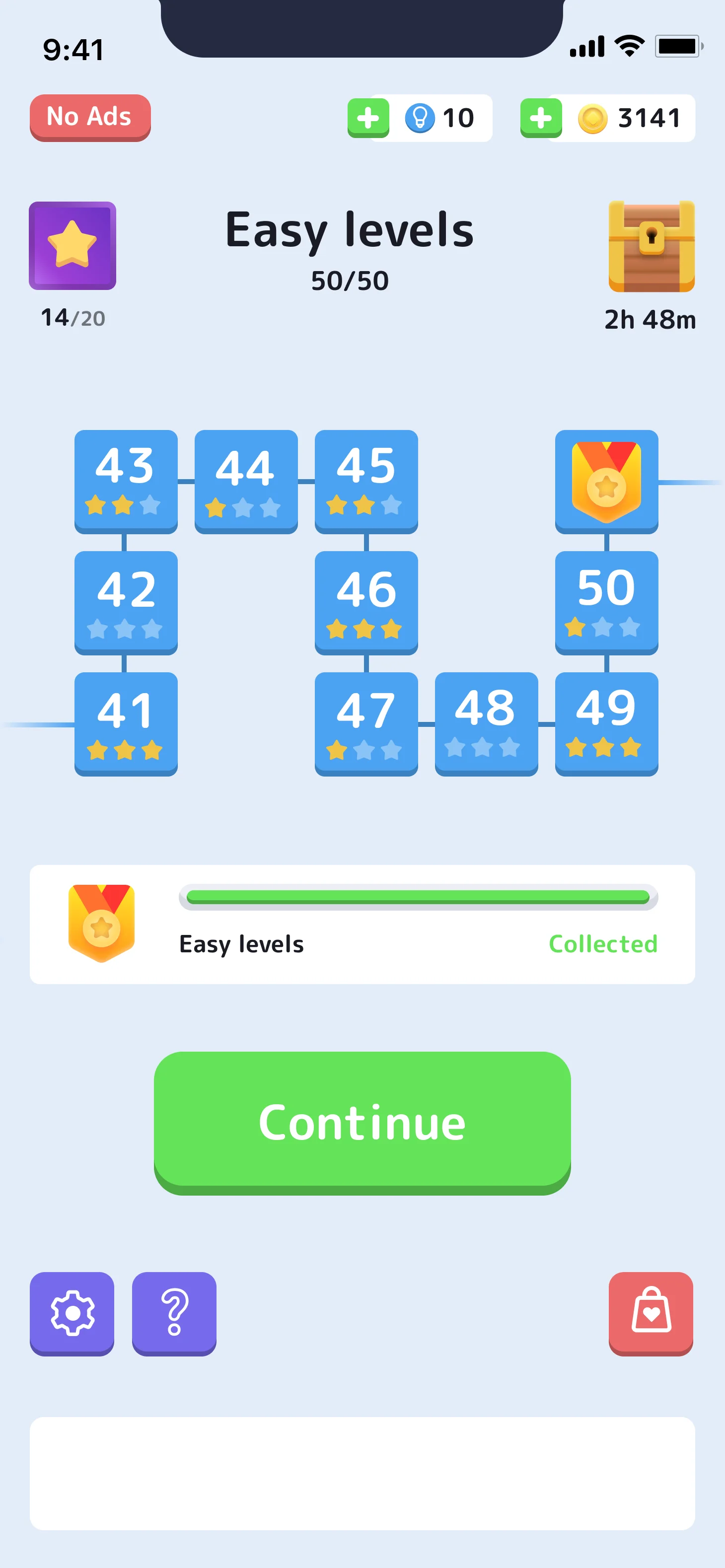725x1568 pixels.
Task: Tap the No Ads button
Action: tap(90, 117)
